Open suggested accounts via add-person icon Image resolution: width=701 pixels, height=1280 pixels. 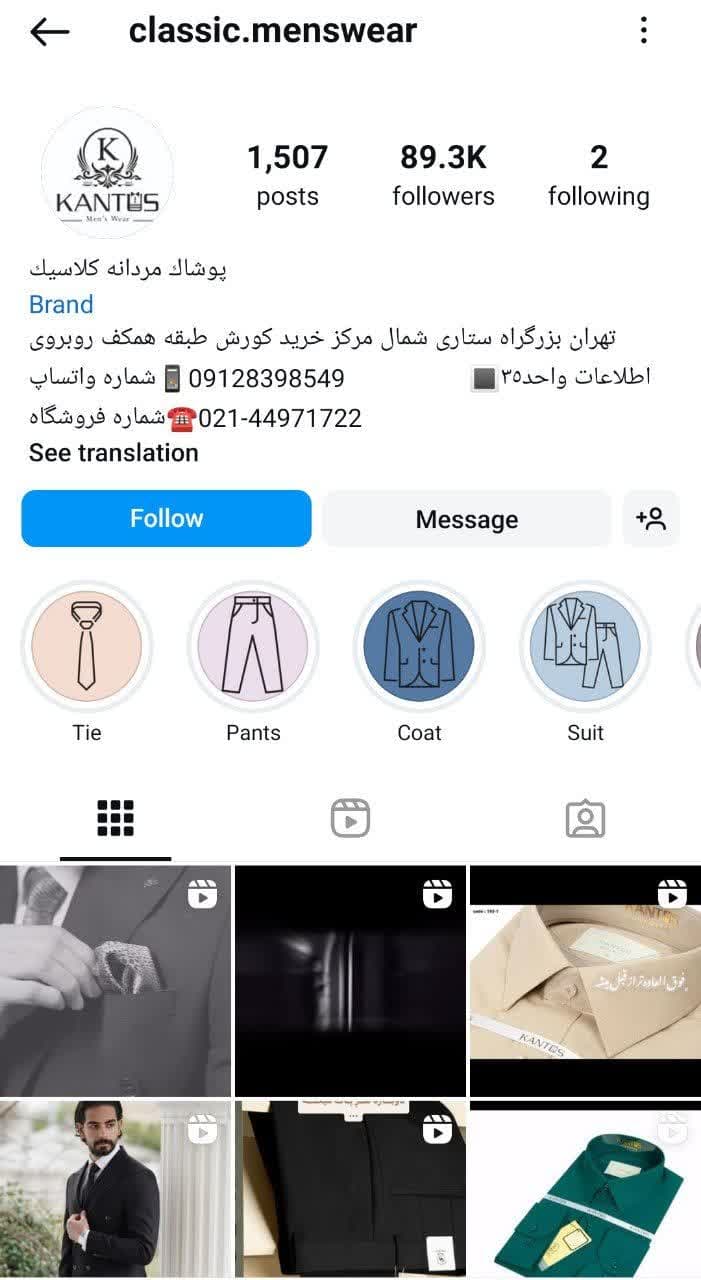[x=650, y=518]
